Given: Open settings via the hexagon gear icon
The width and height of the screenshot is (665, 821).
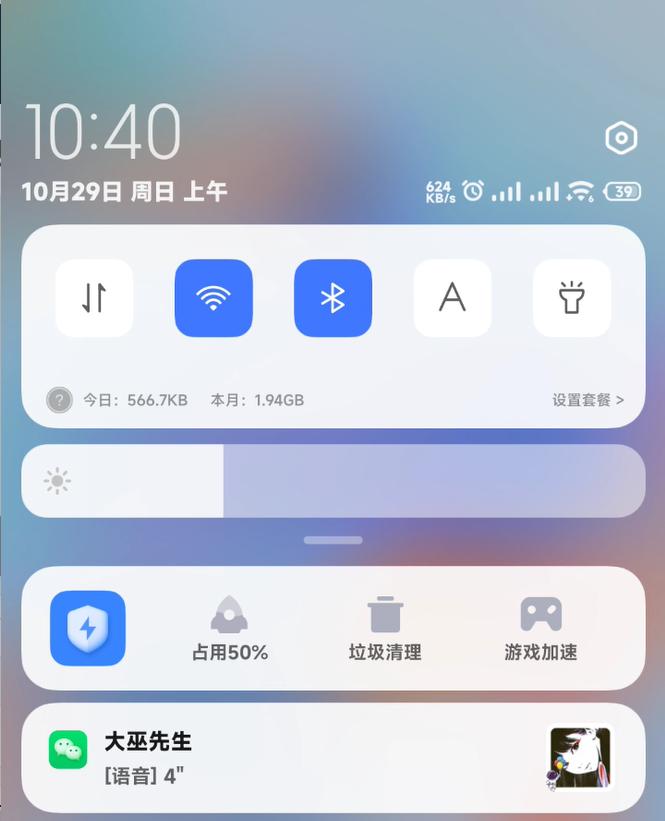Looking at the screenshot, I should click(x=621, y=139).
